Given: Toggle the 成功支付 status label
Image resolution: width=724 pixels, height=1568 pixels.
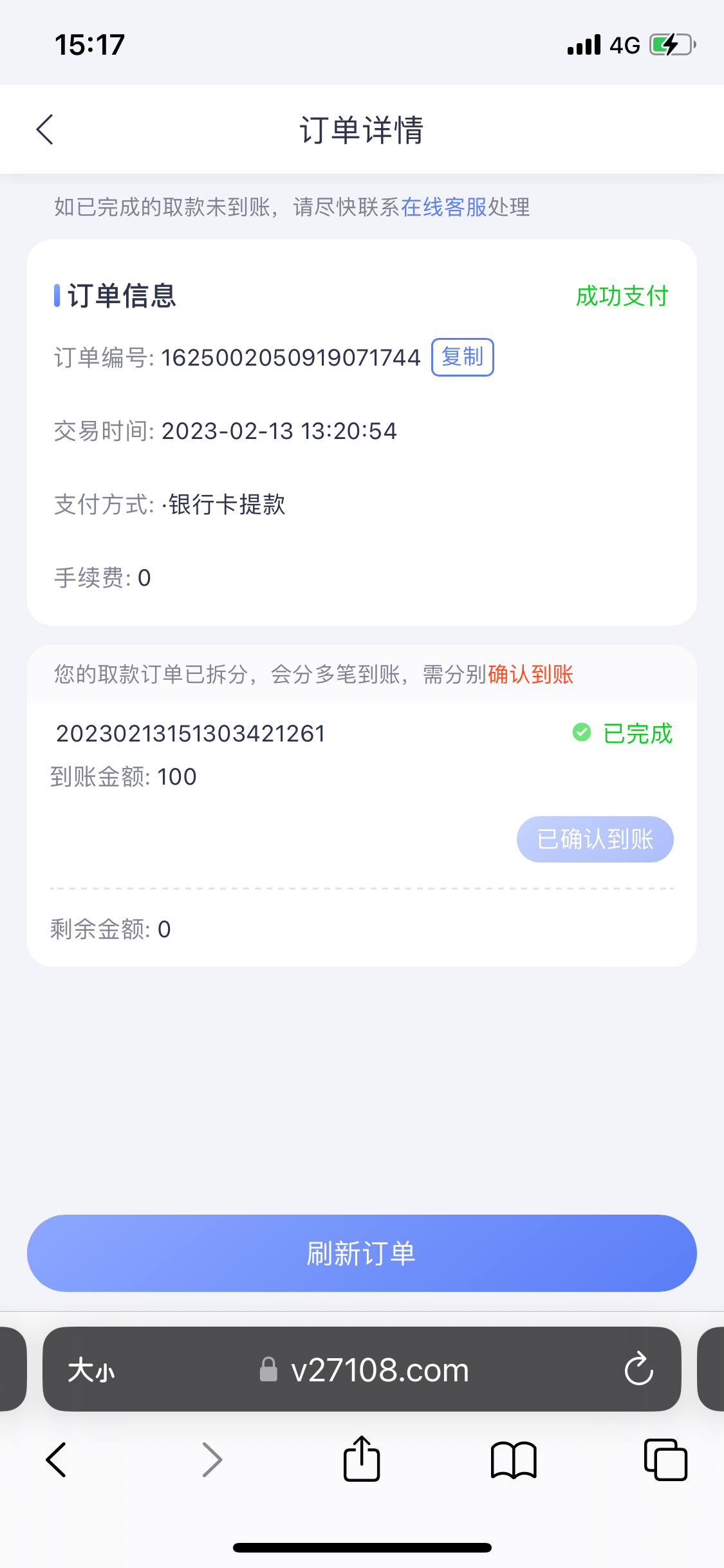Looking at the screenshot, I should pos(621,295).
